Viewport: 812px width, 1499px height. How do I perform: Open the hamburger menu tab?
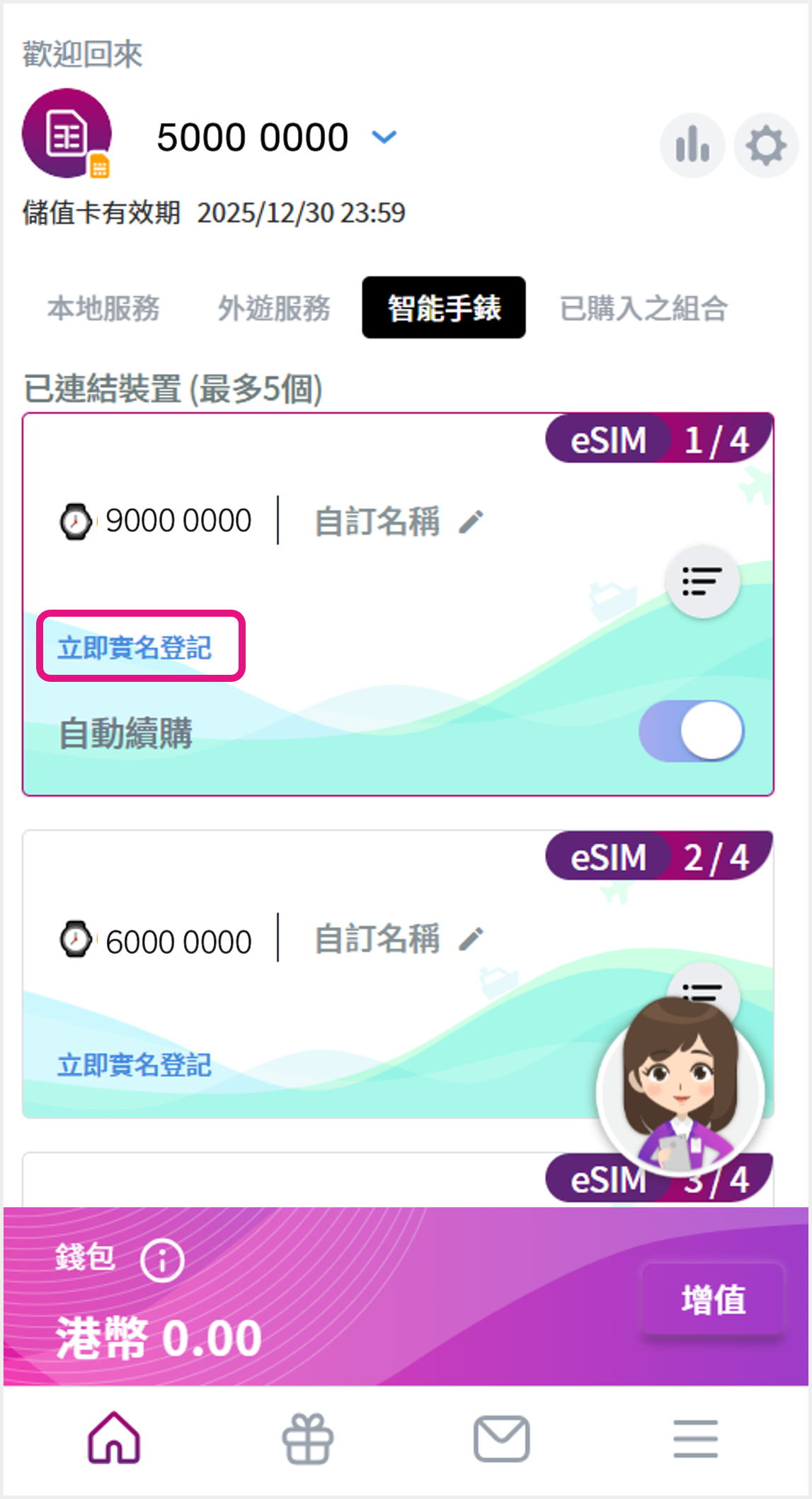[x=695, y=1438]
